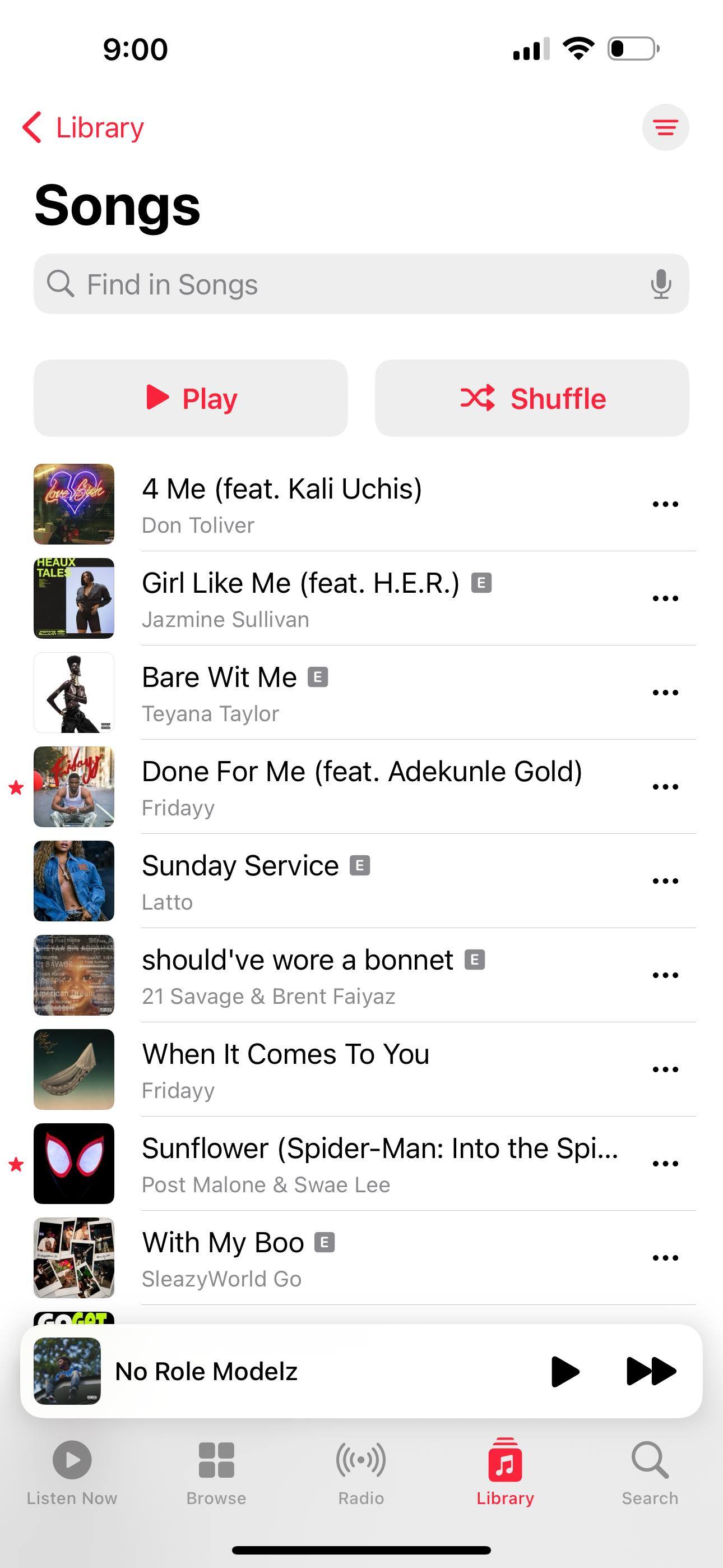
Task: Go back to Library
Action: (84, 128)
